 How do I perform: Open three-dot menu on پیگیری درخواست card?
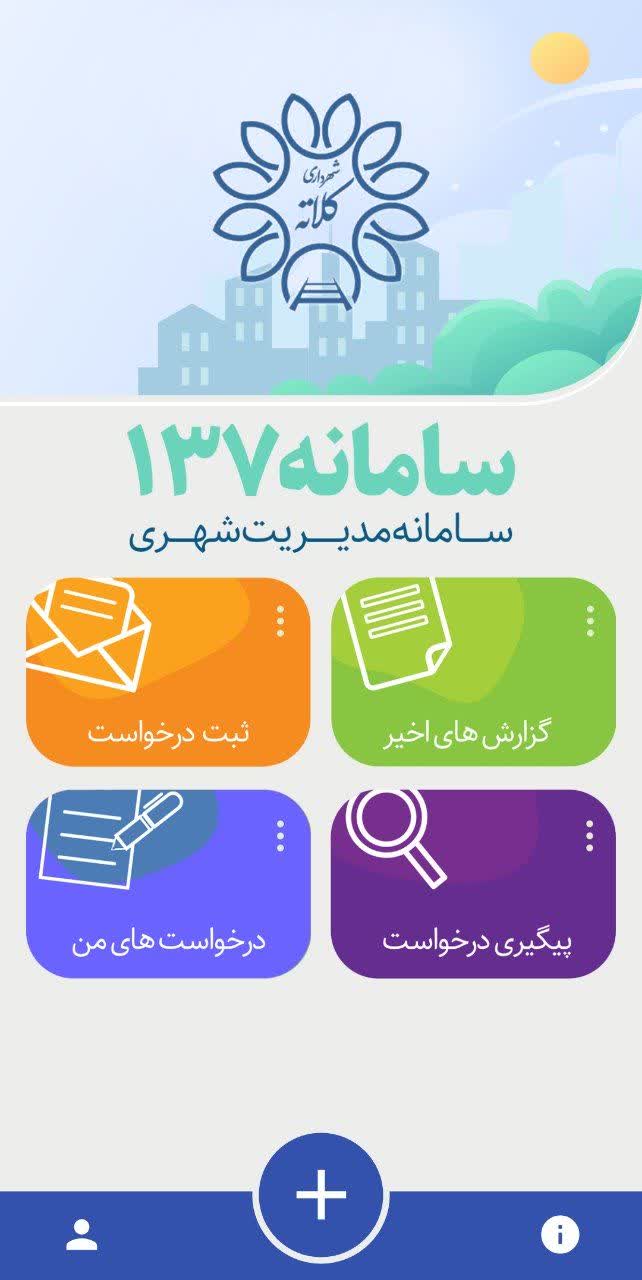[x=590, y=836]
